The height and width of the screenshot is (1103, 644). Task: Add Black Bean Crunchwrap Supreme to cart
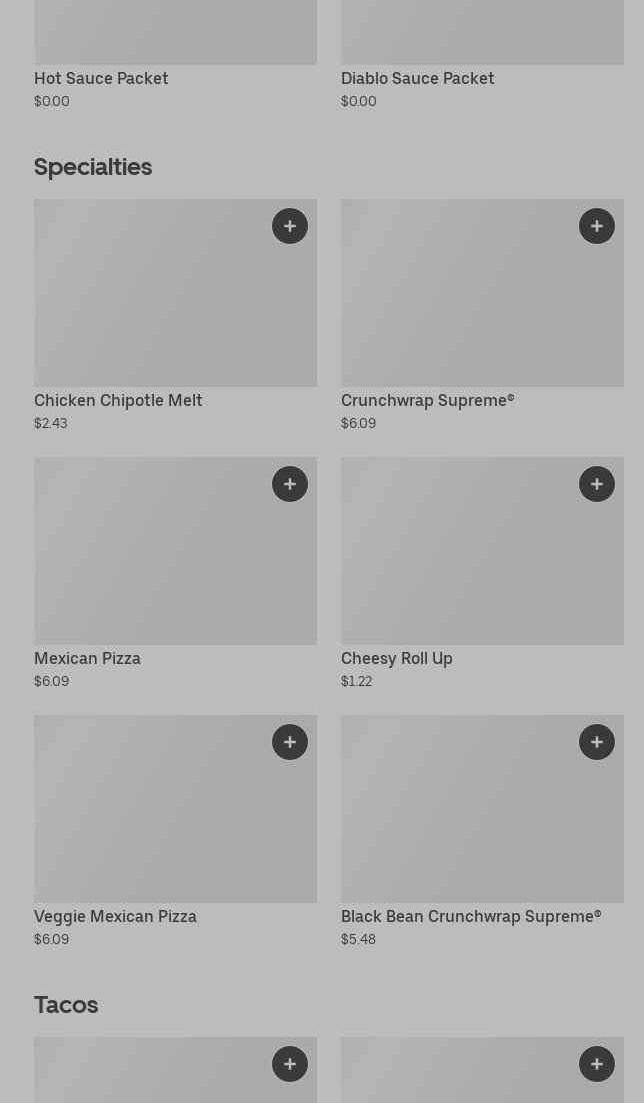click(597, 742)
